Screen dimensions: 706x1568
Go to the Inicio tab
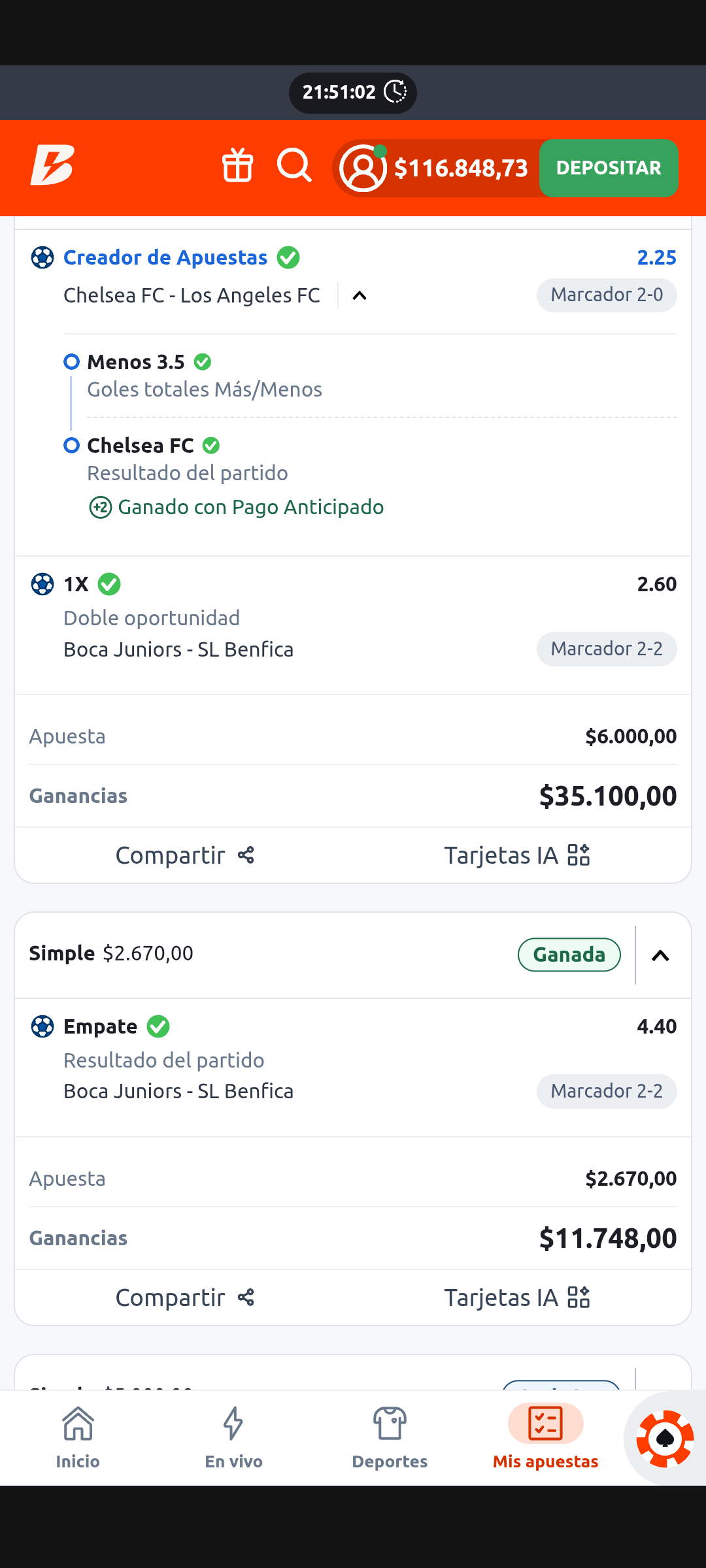click(78, 1437)
